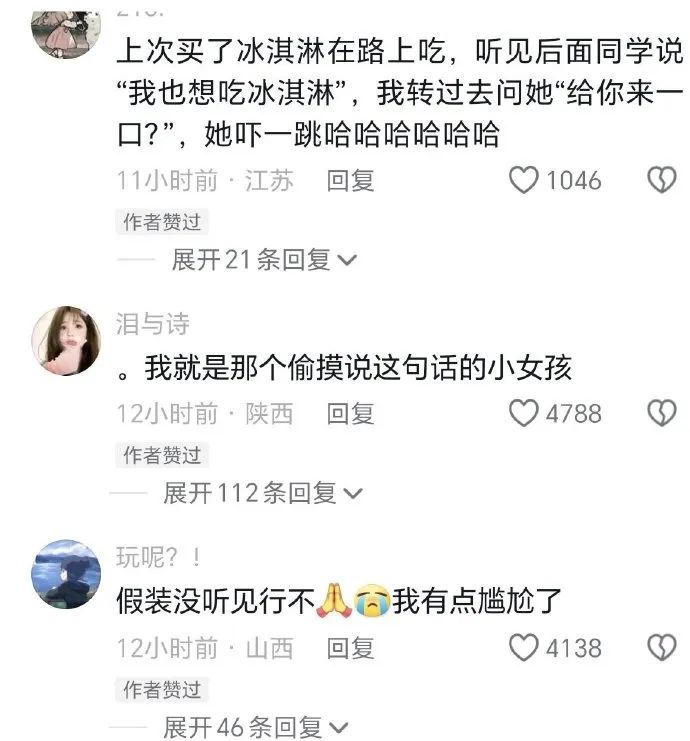Image resolution: width=690 pixels, height=741 pixels.
Task: Open the avatar of user 玩呢?!
Action: [68, 574]
